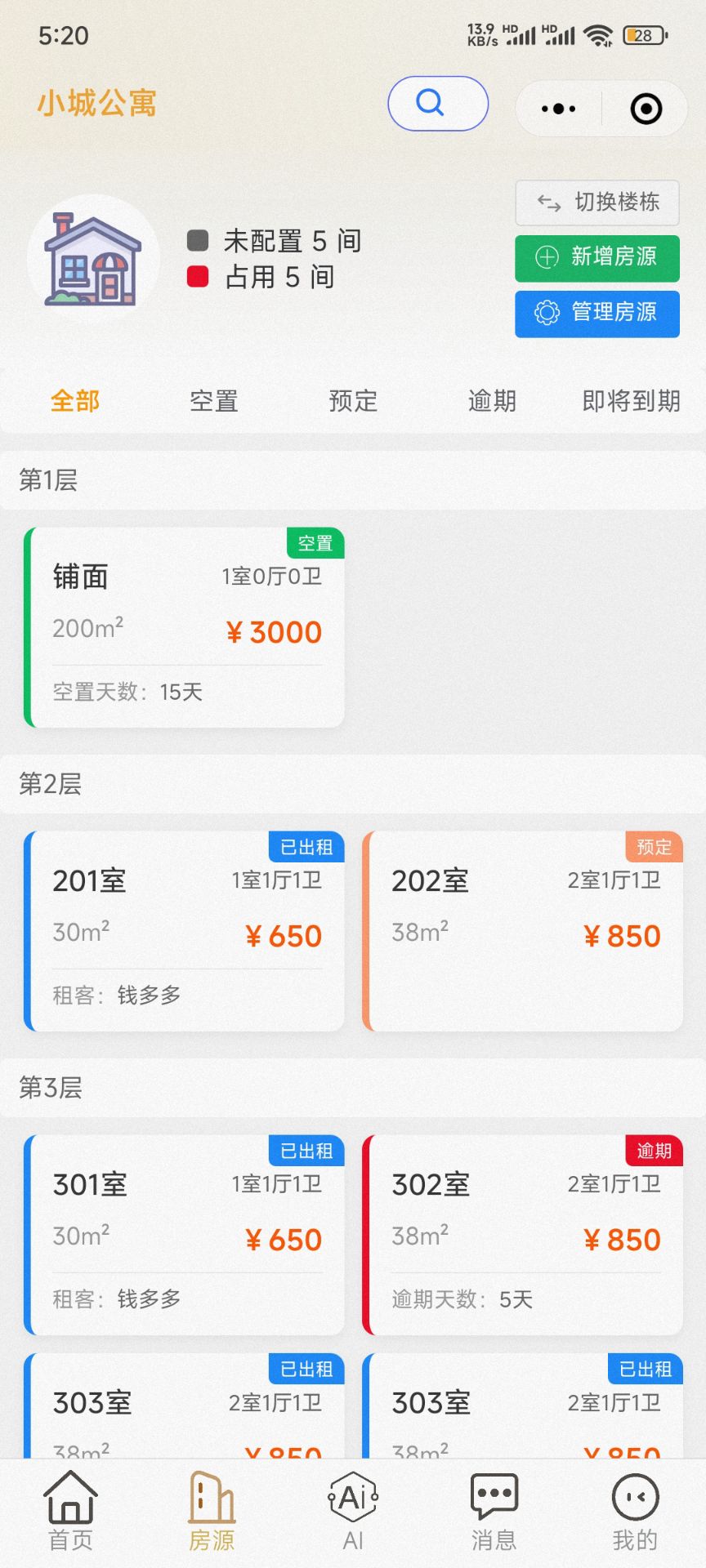This screenshot has width=706, height=1568.
Task: Open the 201室 room card
Action: (x=185, y=931)
